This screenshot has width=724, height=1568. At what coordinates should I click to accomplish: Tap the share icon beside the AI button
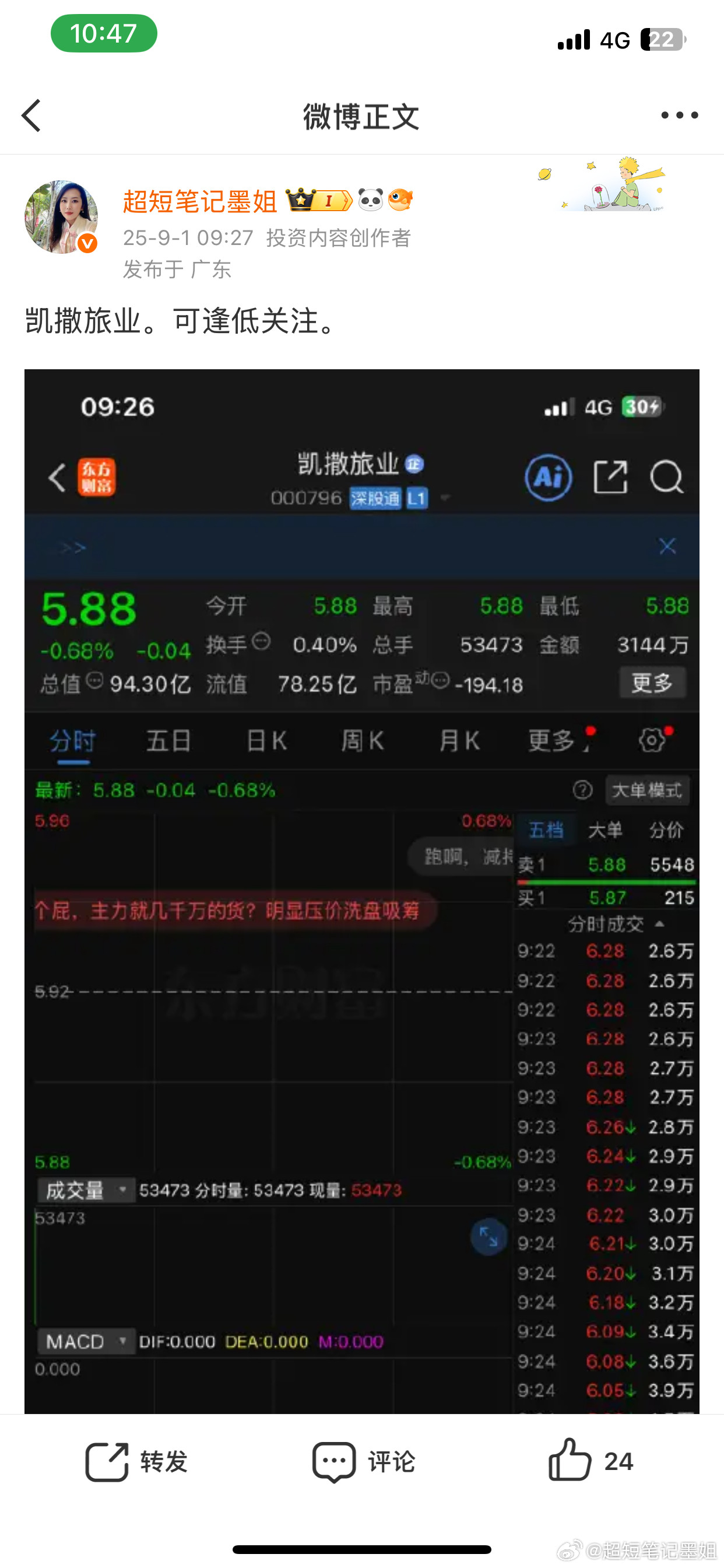(x=611, y=477)
